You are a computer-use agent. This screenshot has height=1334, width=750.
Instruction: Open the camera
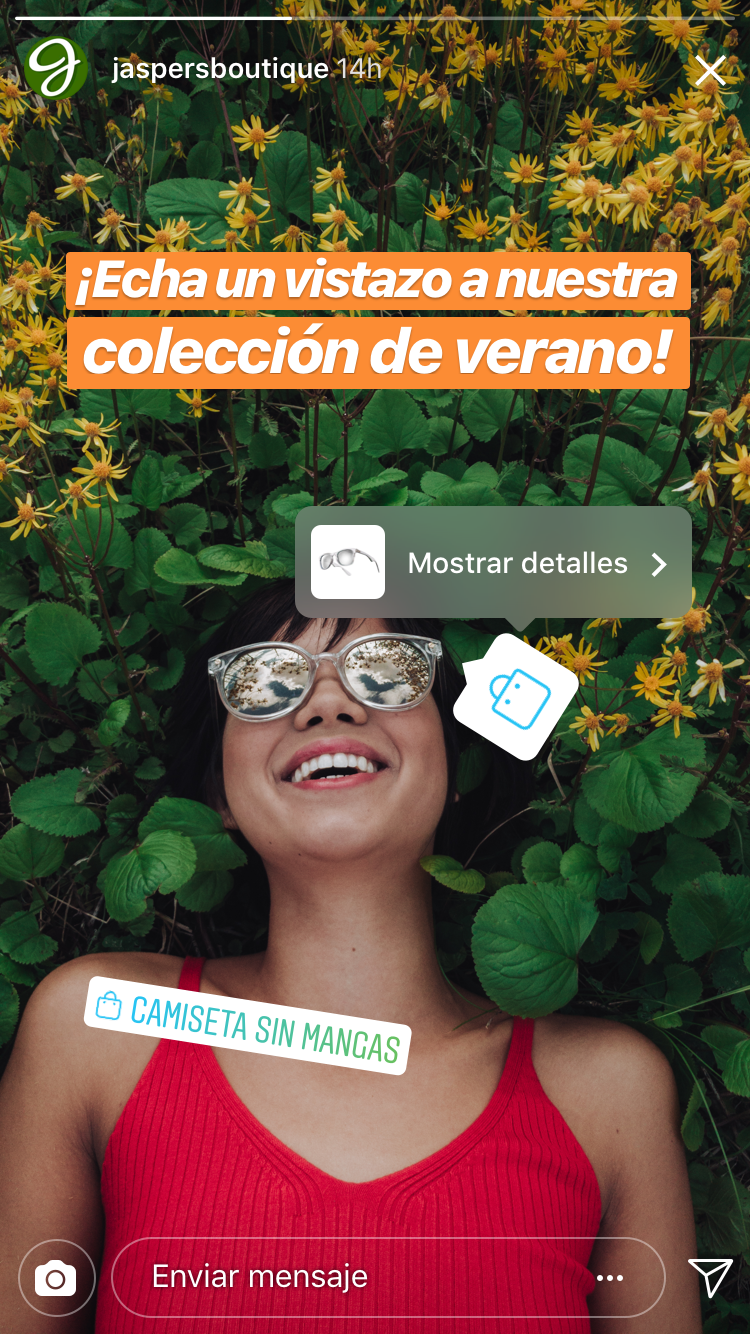tap(56, 1277)
